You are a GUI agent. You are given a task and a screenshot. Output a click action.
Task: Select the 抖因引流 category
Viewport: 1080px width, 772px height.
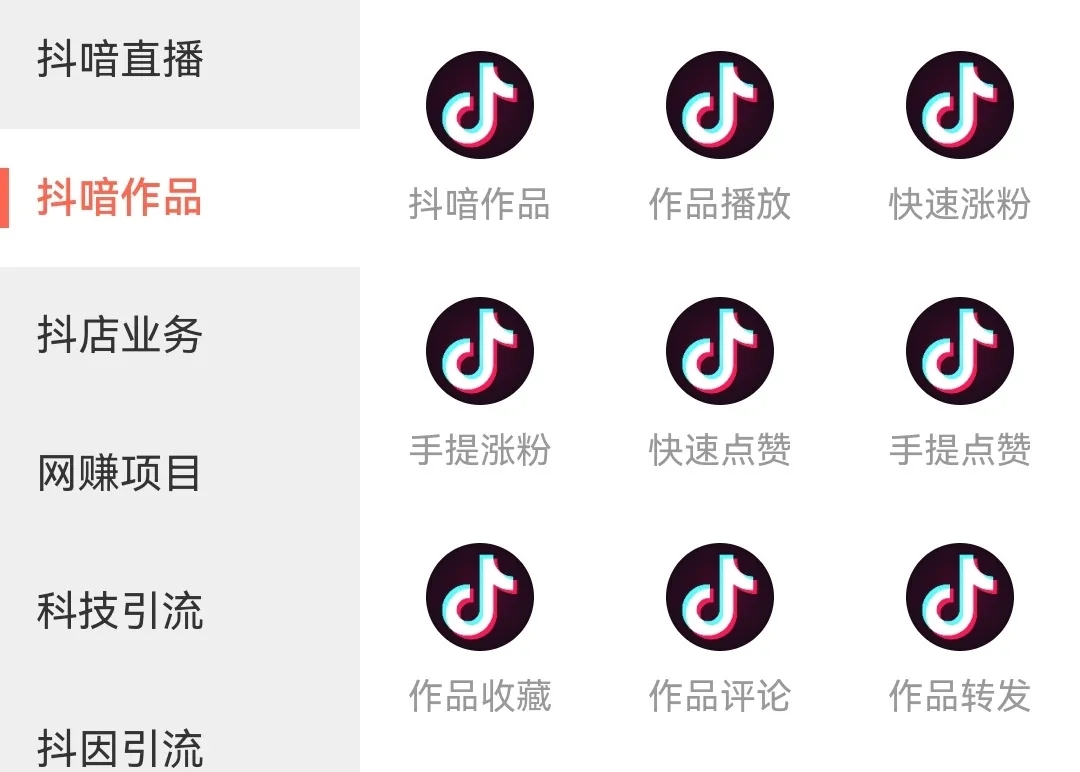pyautogui.click(x=120, y=747)
